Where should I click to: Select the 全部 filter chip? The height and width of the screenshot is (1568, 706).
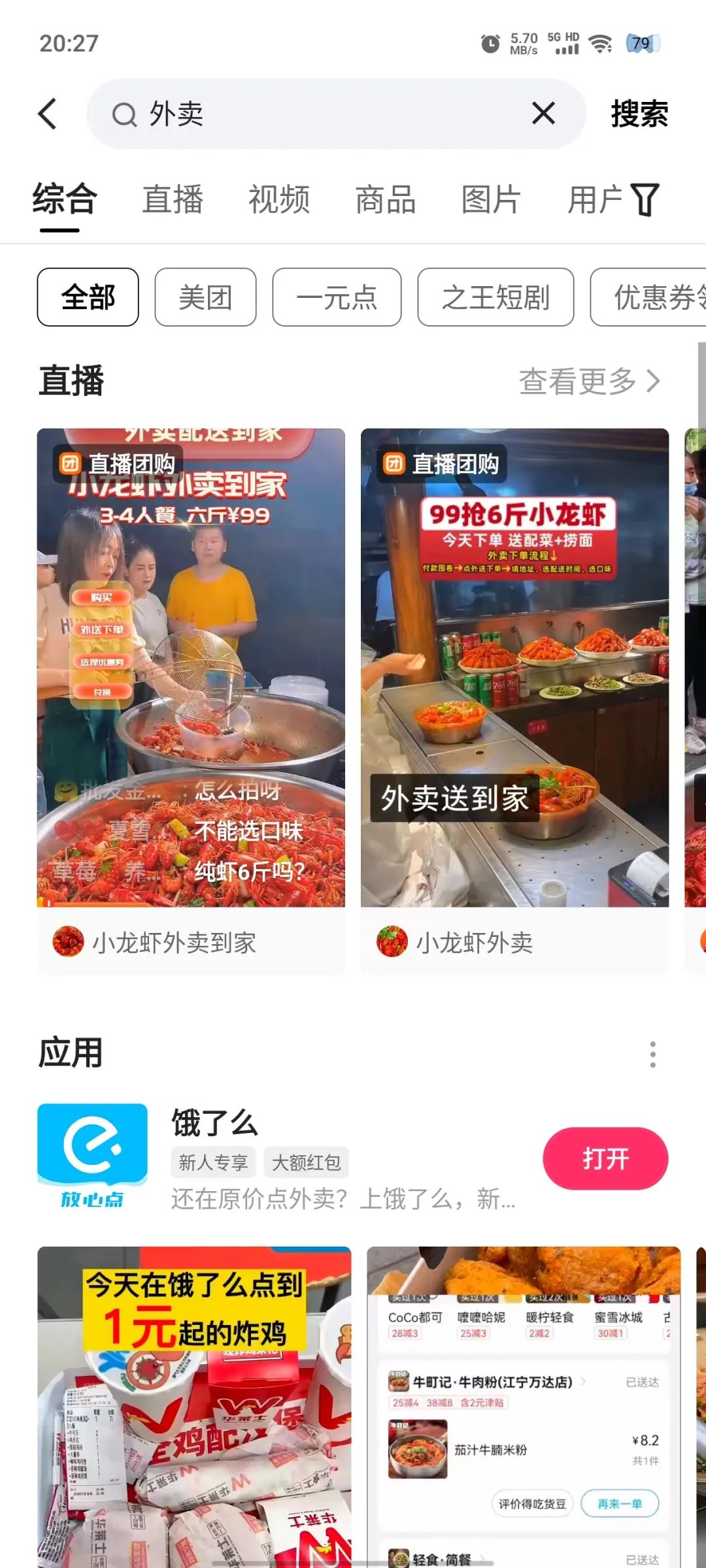pos(88,297)
